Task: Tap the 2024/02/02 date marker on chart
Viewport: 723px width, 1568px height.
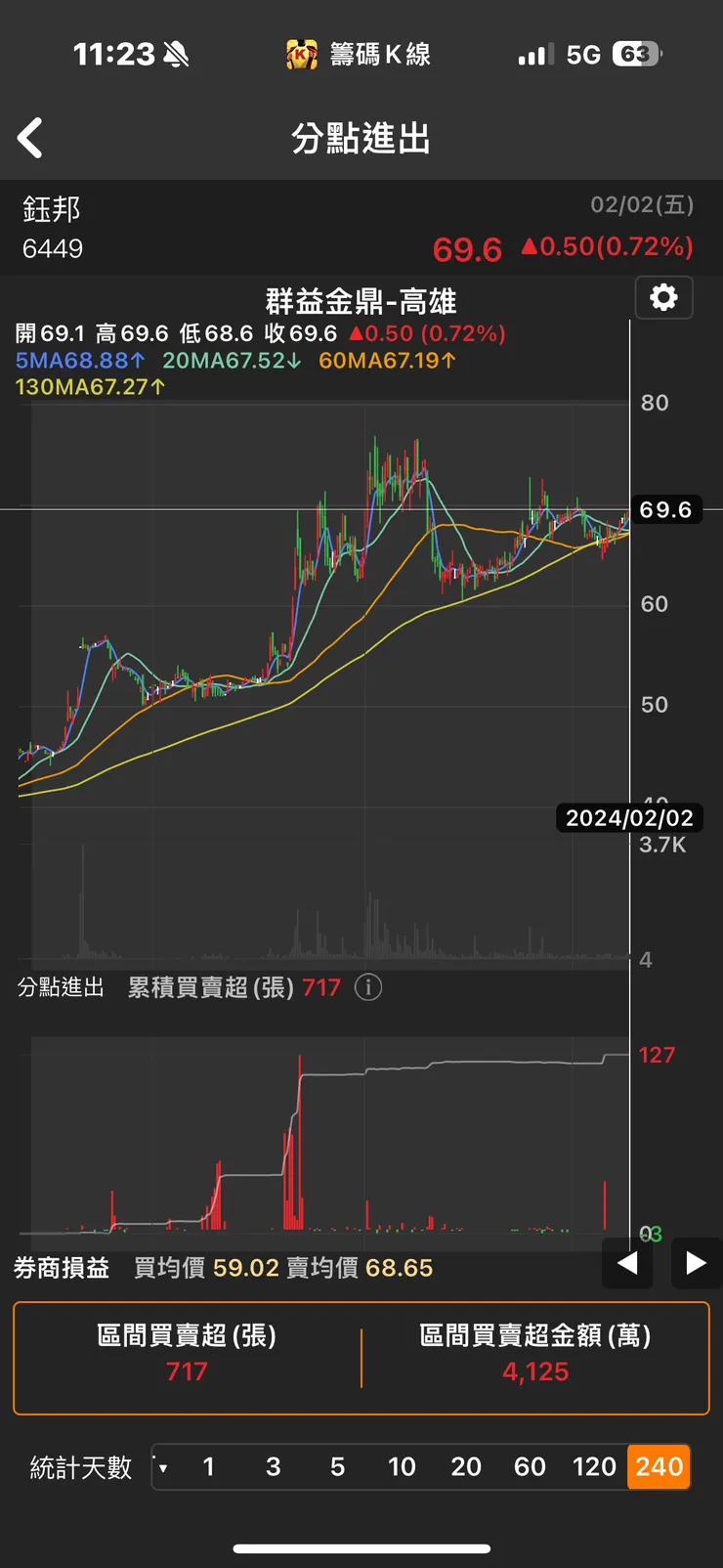Action: tap(629, 818)
